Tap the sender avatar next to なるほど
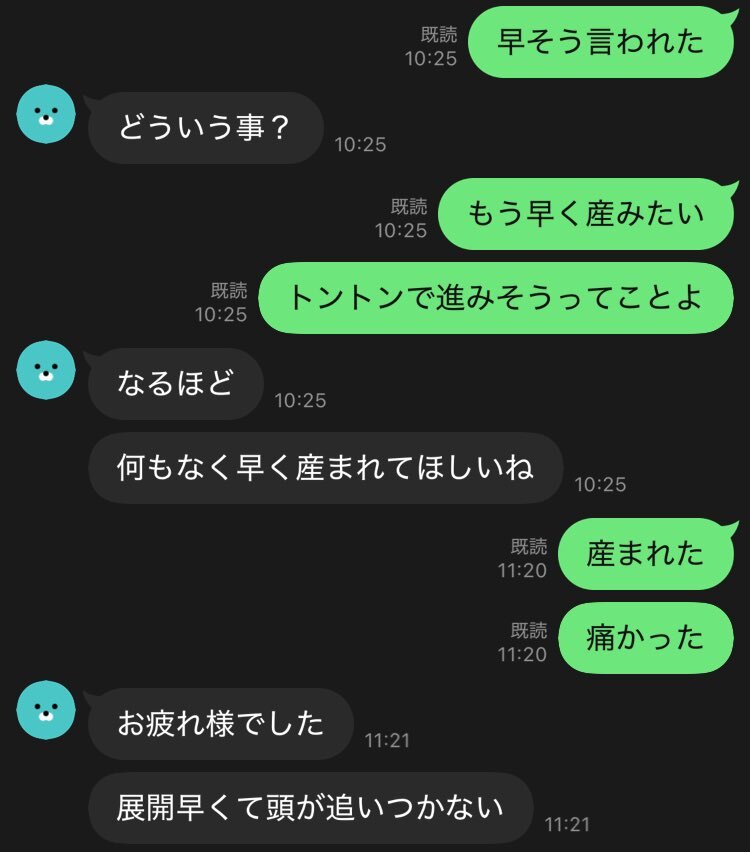 click(46, 370)
